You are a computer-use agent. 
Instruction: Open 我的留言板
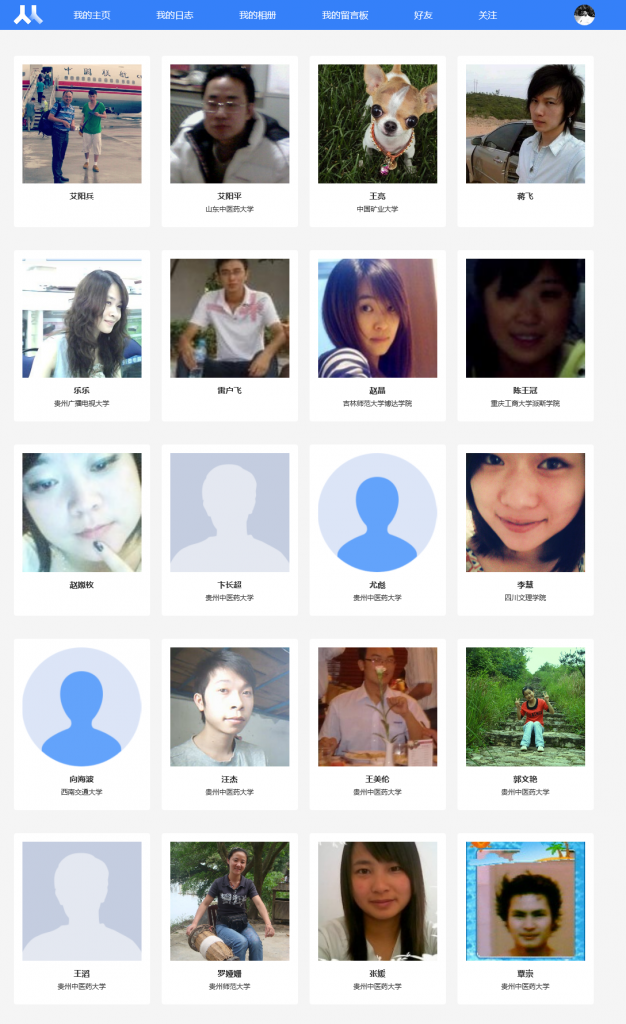345,15
